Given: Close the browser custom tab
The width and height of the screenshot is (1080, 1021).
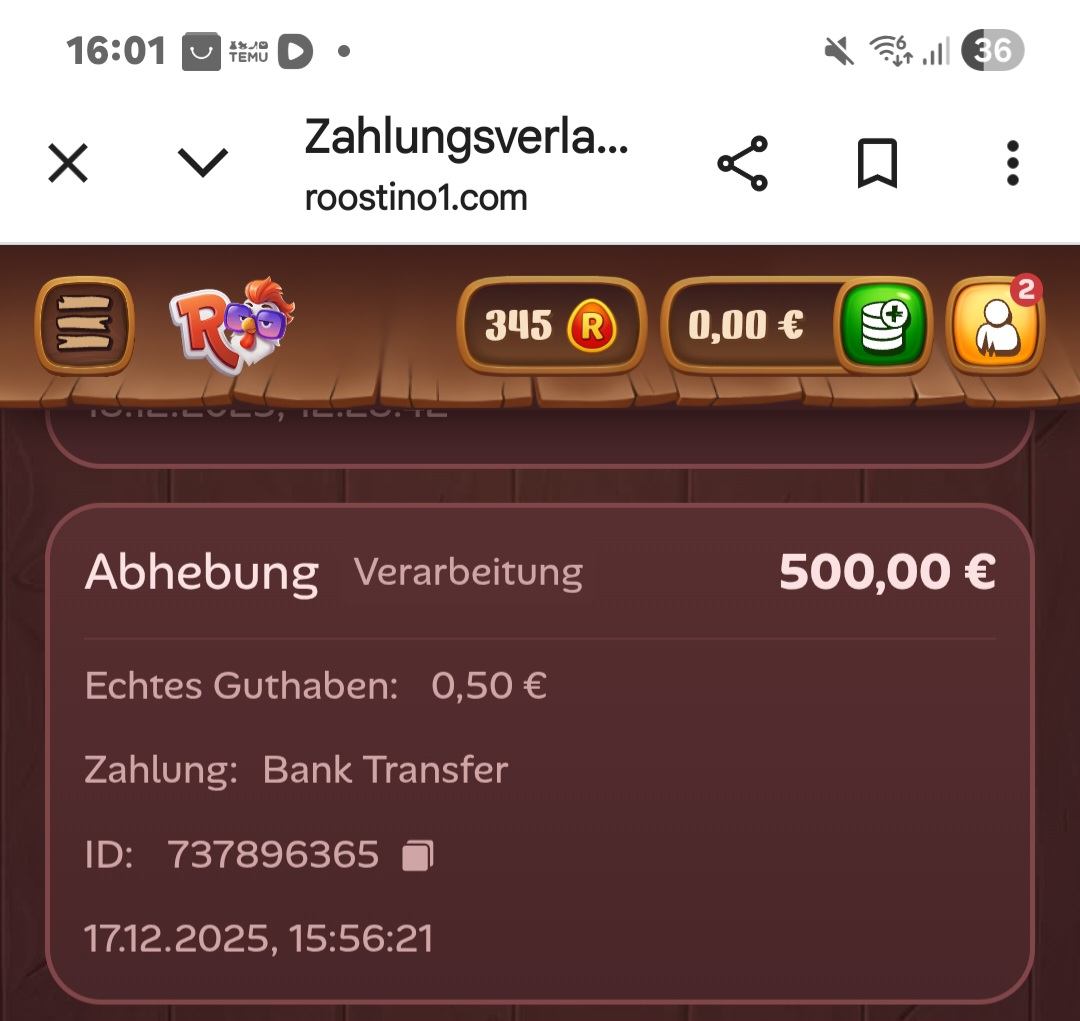Looking at the screenshot, I should pos(68,163).
